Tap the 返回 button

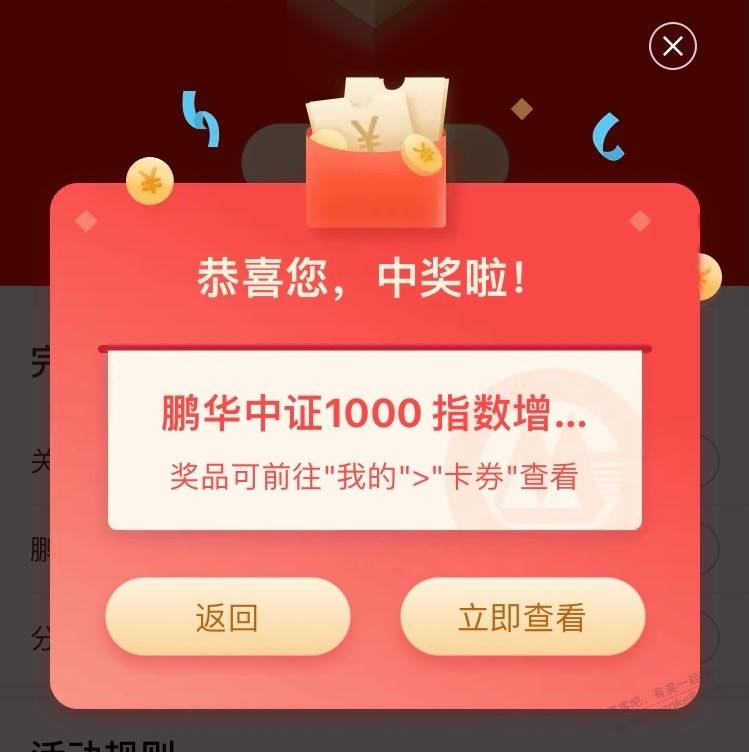(x=227, y=617)
